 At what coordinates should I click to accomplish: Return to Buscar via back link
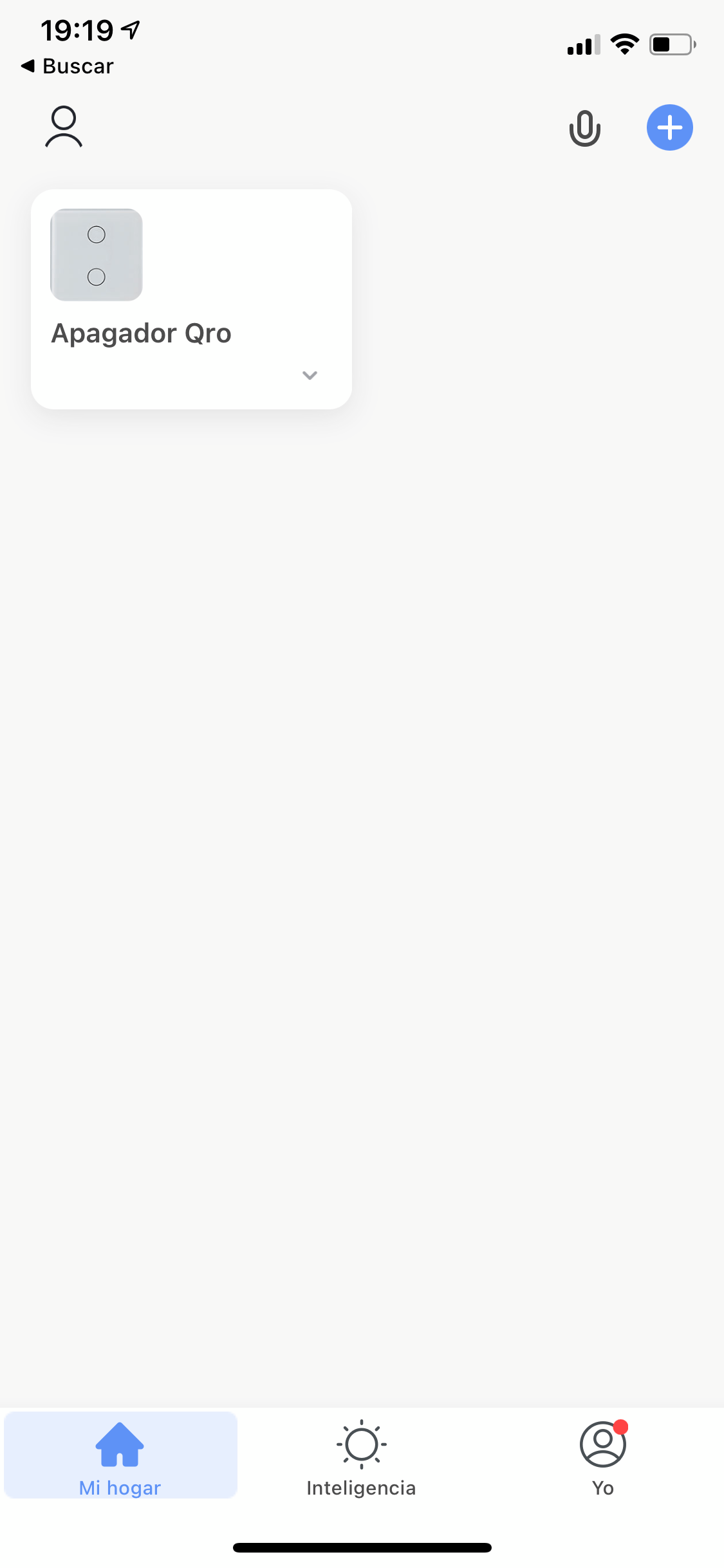click(x=68, y=66)
